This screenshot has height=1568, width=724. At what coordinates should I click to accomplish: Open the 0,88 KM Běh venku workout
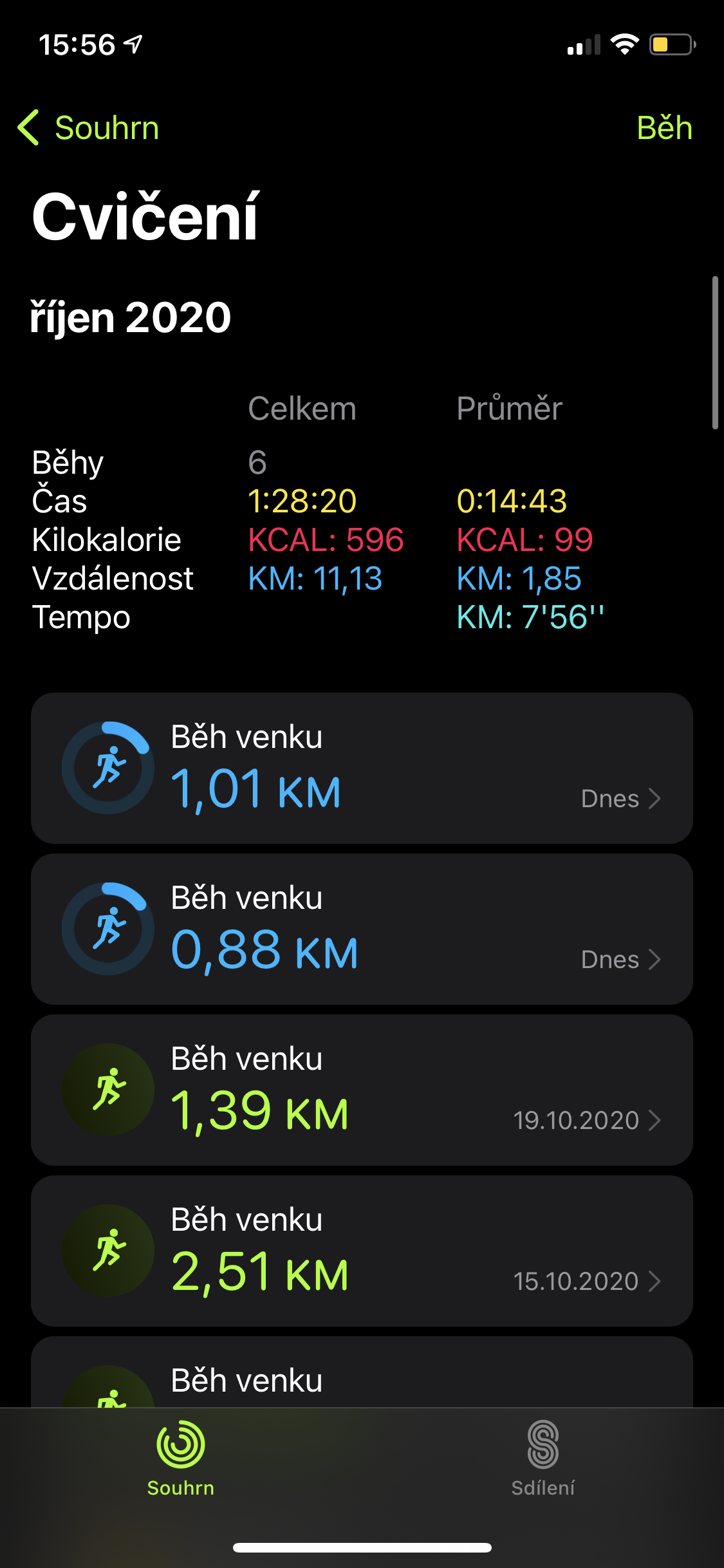tap(362, 929)
